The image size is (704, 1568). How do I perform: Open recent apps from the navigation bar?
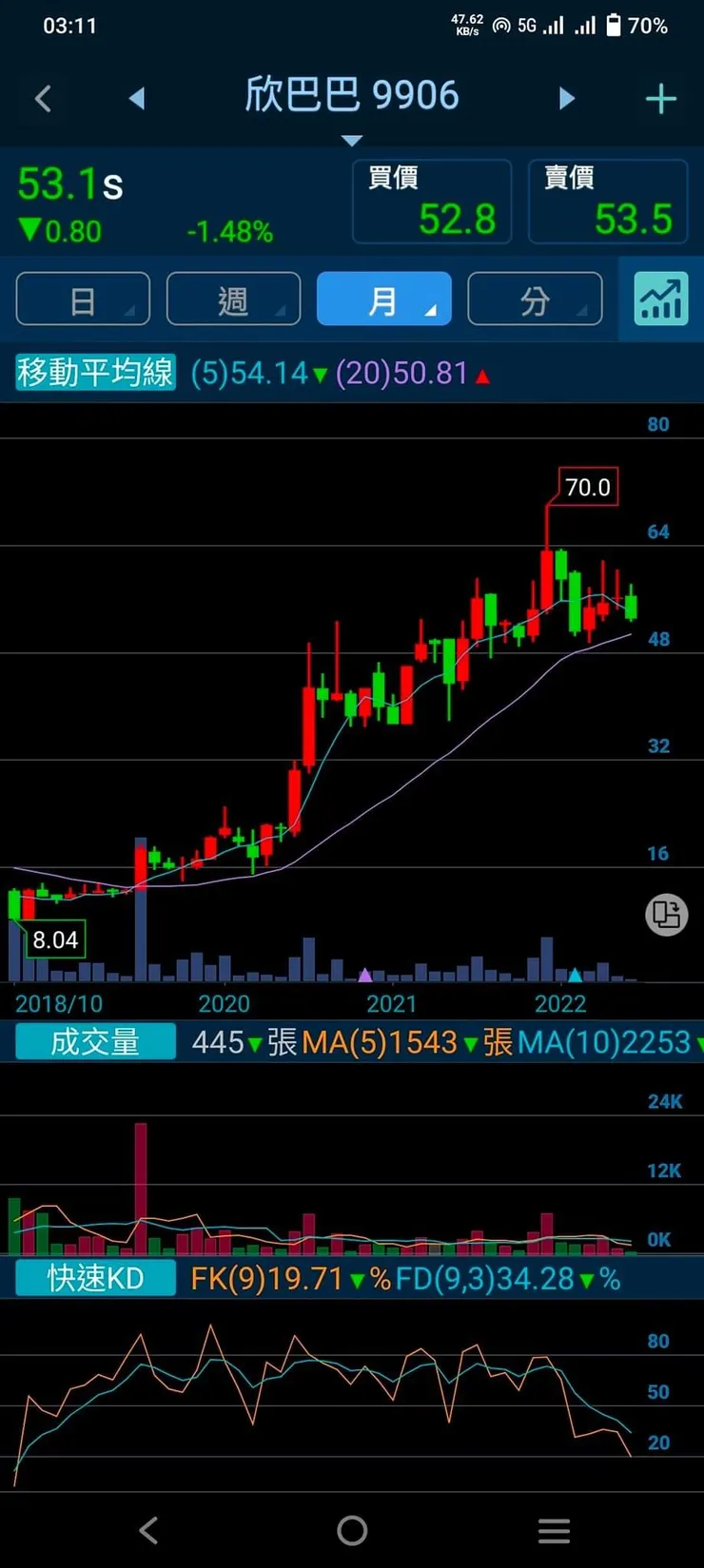pyautogui.click(x=554, y=1530)
